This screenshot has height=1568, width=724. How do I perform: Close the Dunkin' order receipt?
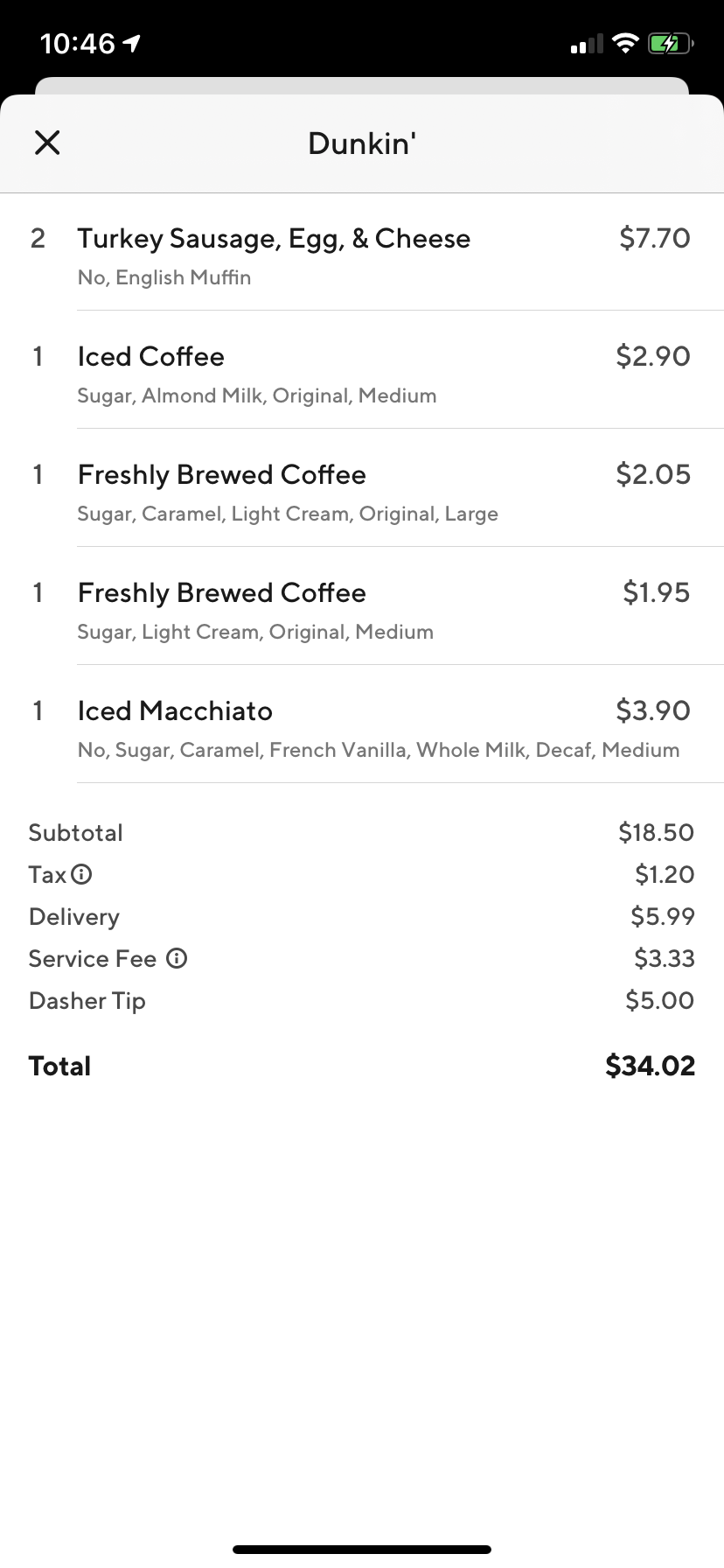point(47,143)
